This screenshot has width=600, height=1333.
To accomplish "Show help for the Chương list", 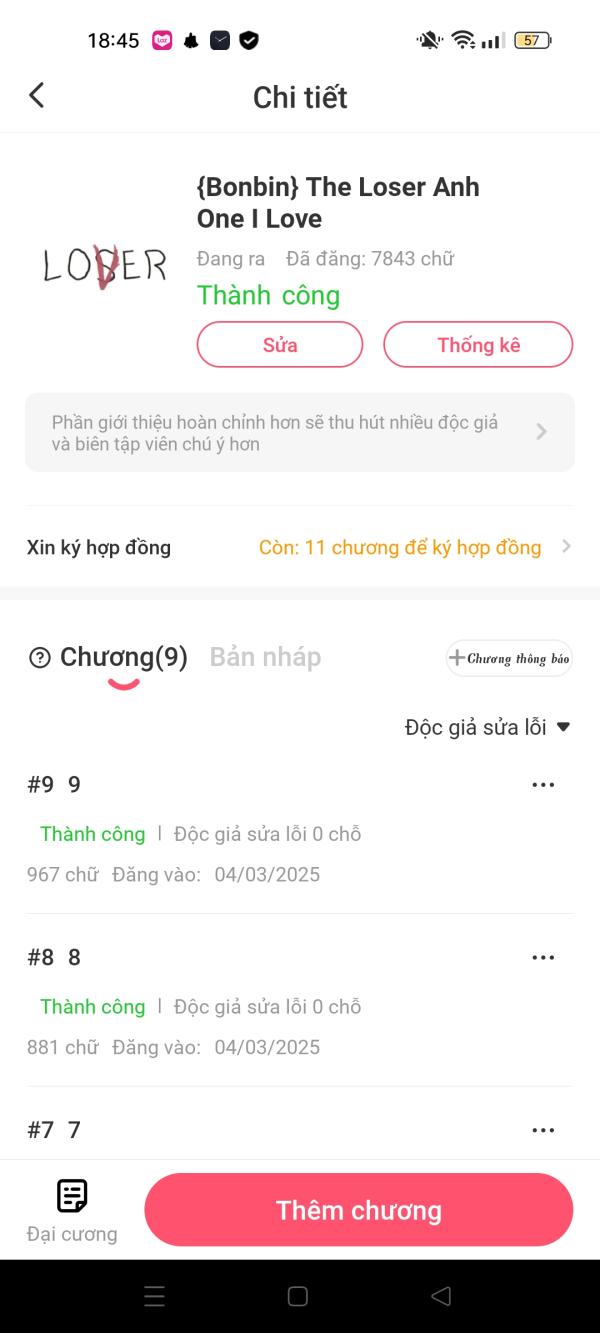I will click(x=40, y=658).
